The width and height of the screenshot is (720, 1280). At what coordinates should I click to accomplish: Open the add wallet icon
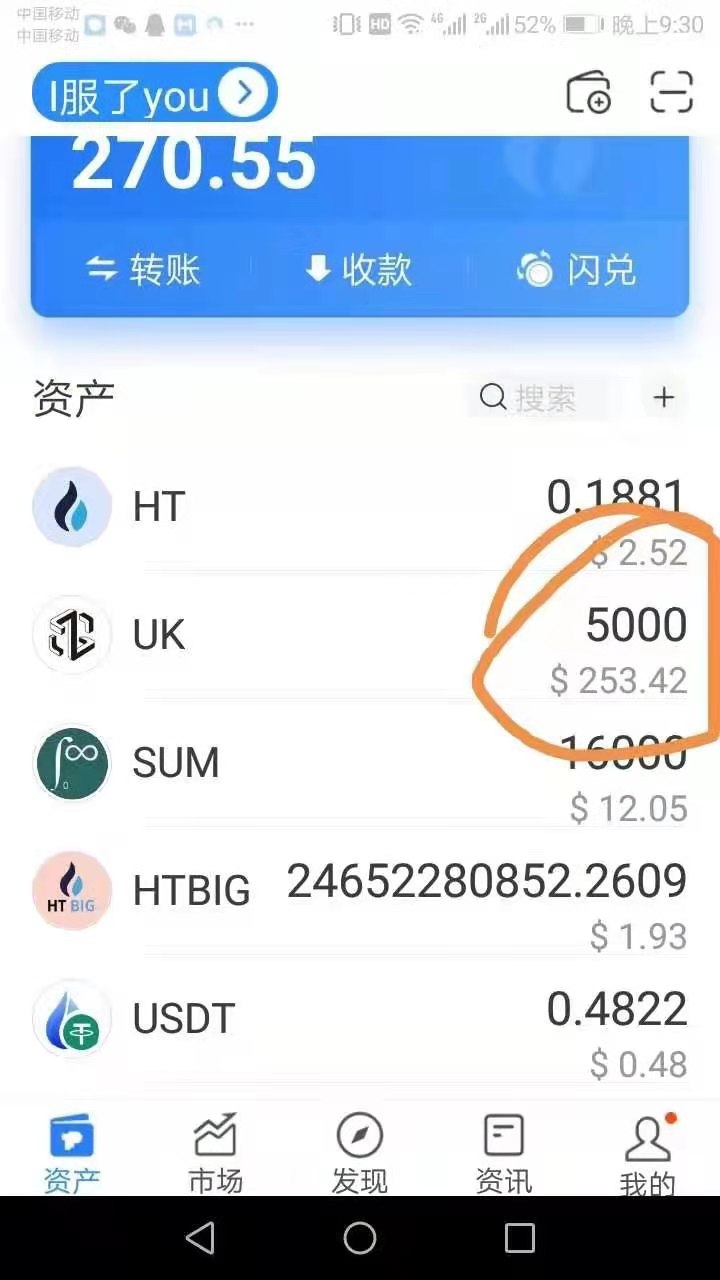click(588, 93)
